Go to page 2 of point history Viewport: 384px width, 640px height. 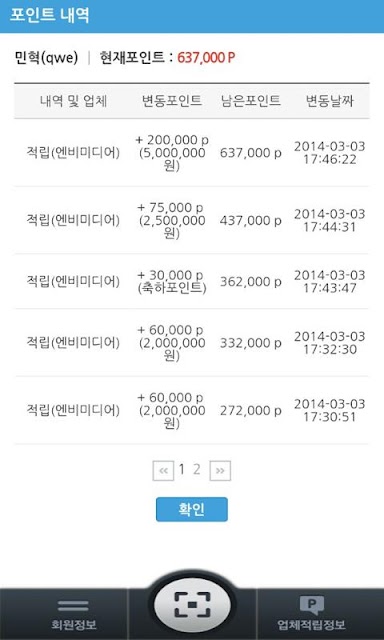[x=197, y=470]
